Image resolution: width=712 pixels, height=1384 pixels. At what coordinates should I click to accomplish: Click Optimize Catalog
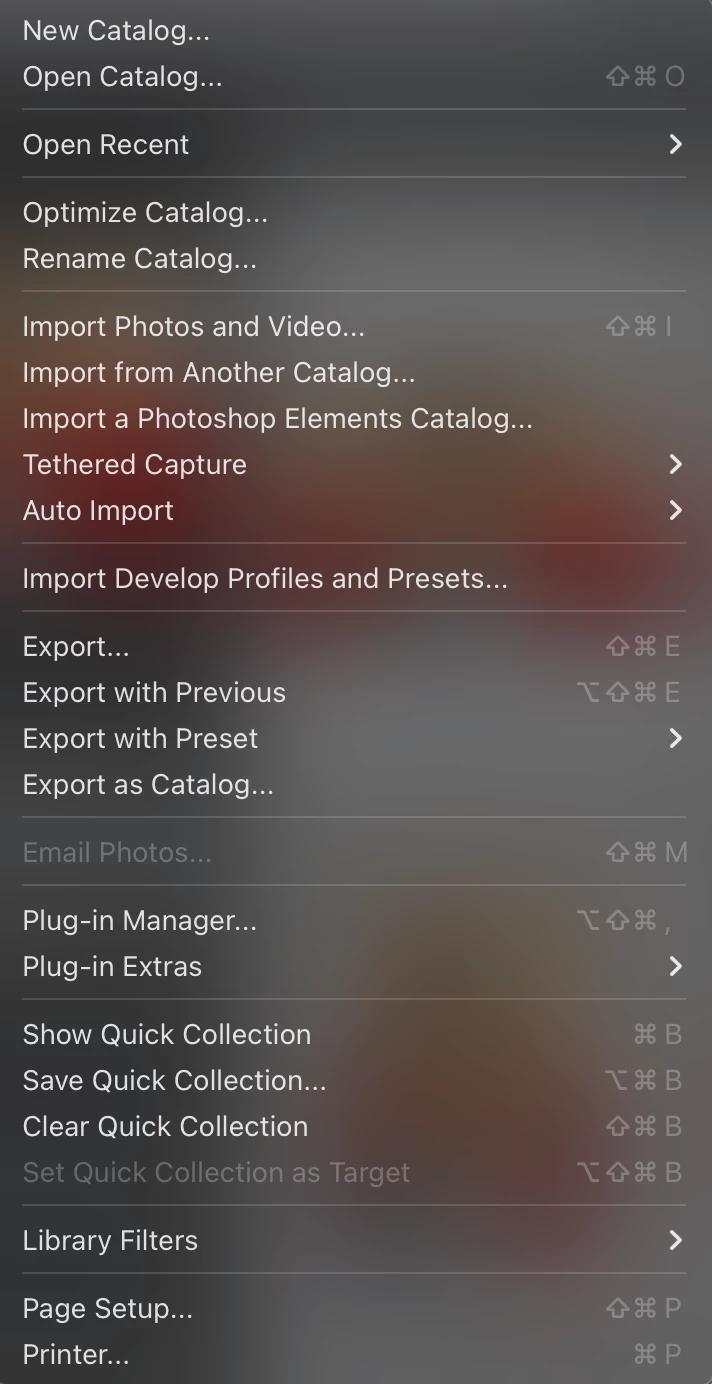pos(145,213)
